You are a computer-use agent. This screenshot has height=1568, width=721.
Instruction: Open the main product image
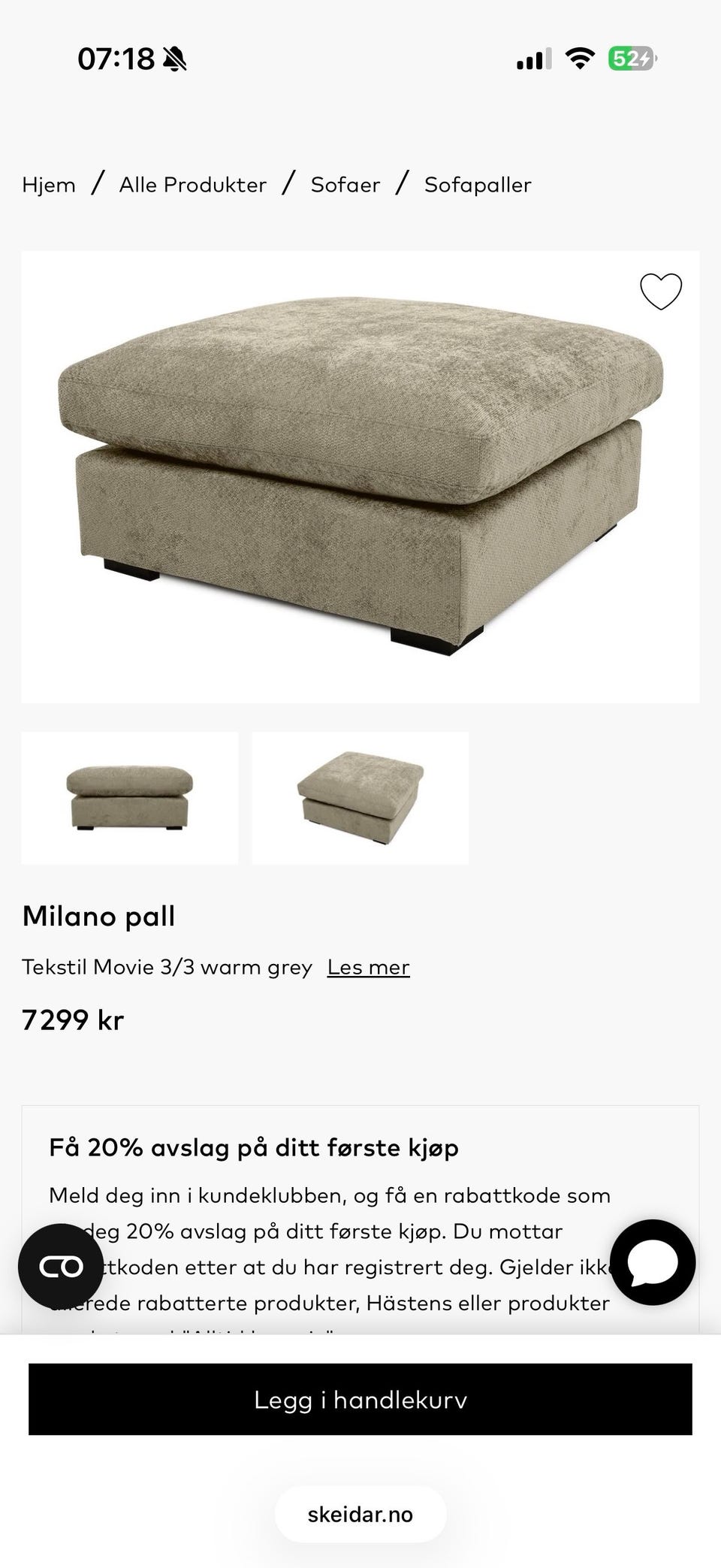click(360, 477)
